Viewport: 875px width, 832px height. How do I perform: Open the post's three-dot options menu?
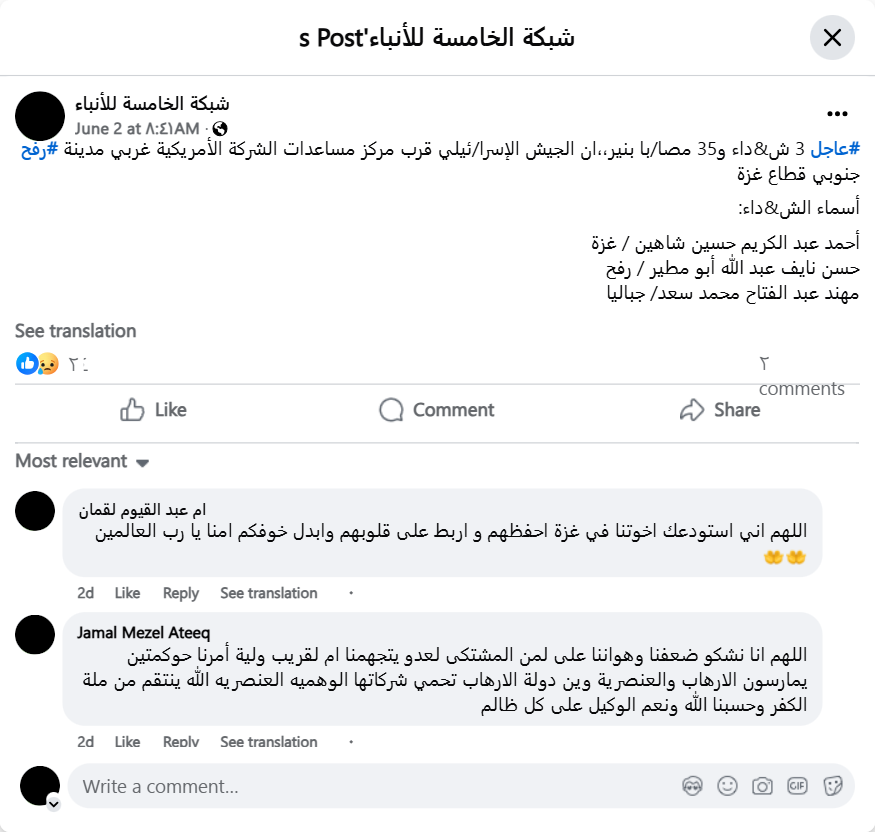coord(838,114)
